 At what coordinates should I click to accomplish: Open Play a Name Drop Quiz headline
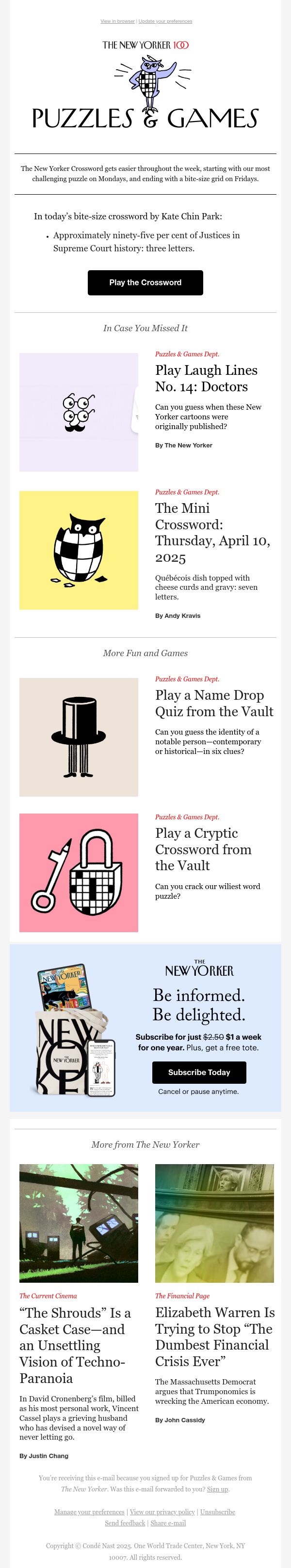point(214,703)
